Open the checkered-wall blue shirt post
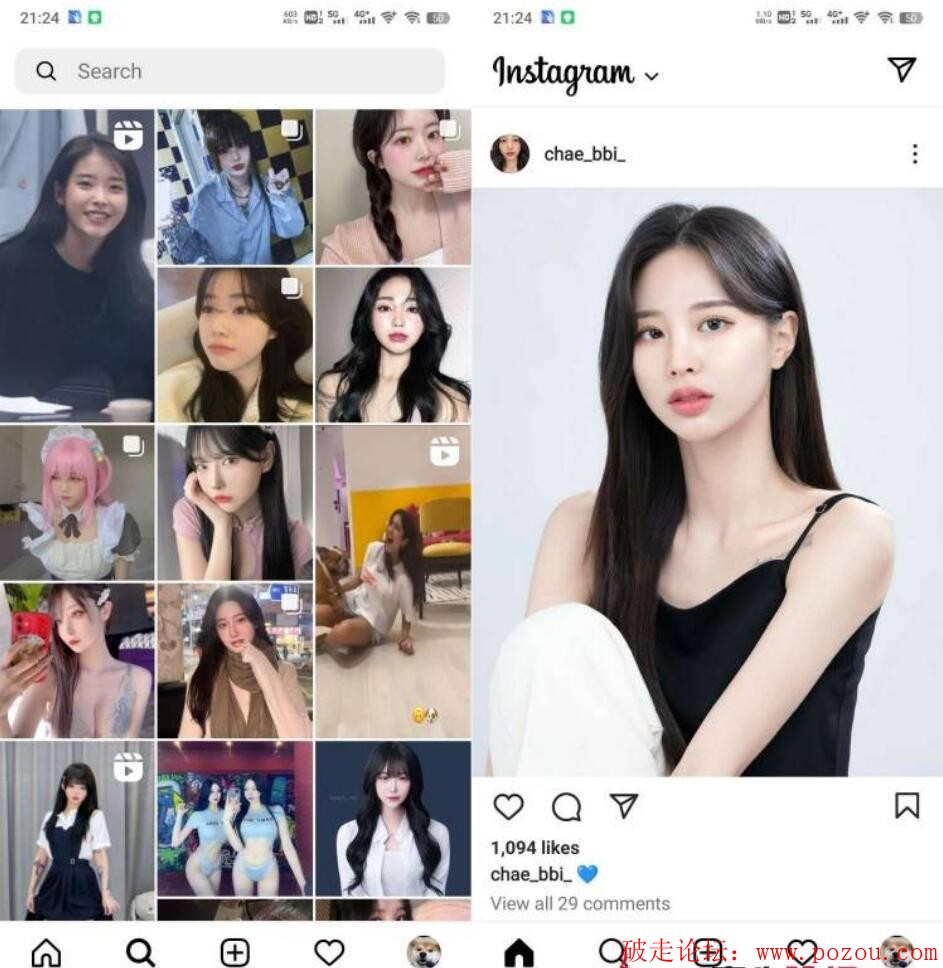Screen dimensions: 943x968 click(234, 187)
